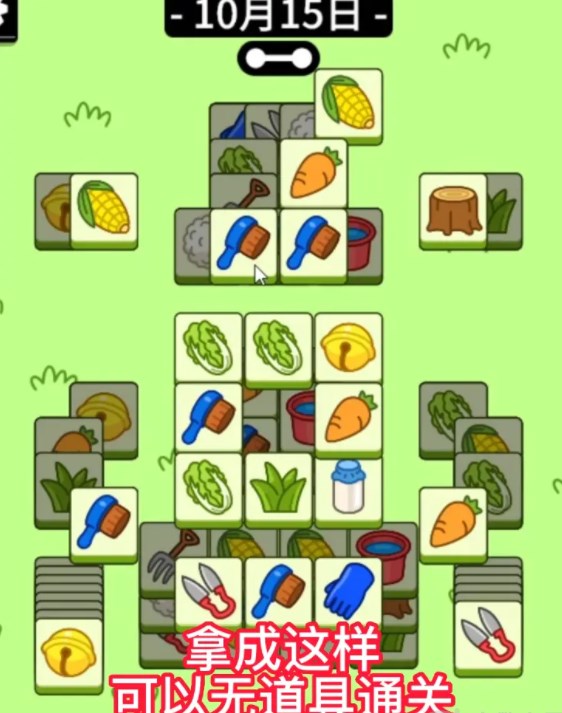This screenshot has width=562, height=713.
Task: Tap the brush tile under the mouse cursor
Action: tap(244, 246)
